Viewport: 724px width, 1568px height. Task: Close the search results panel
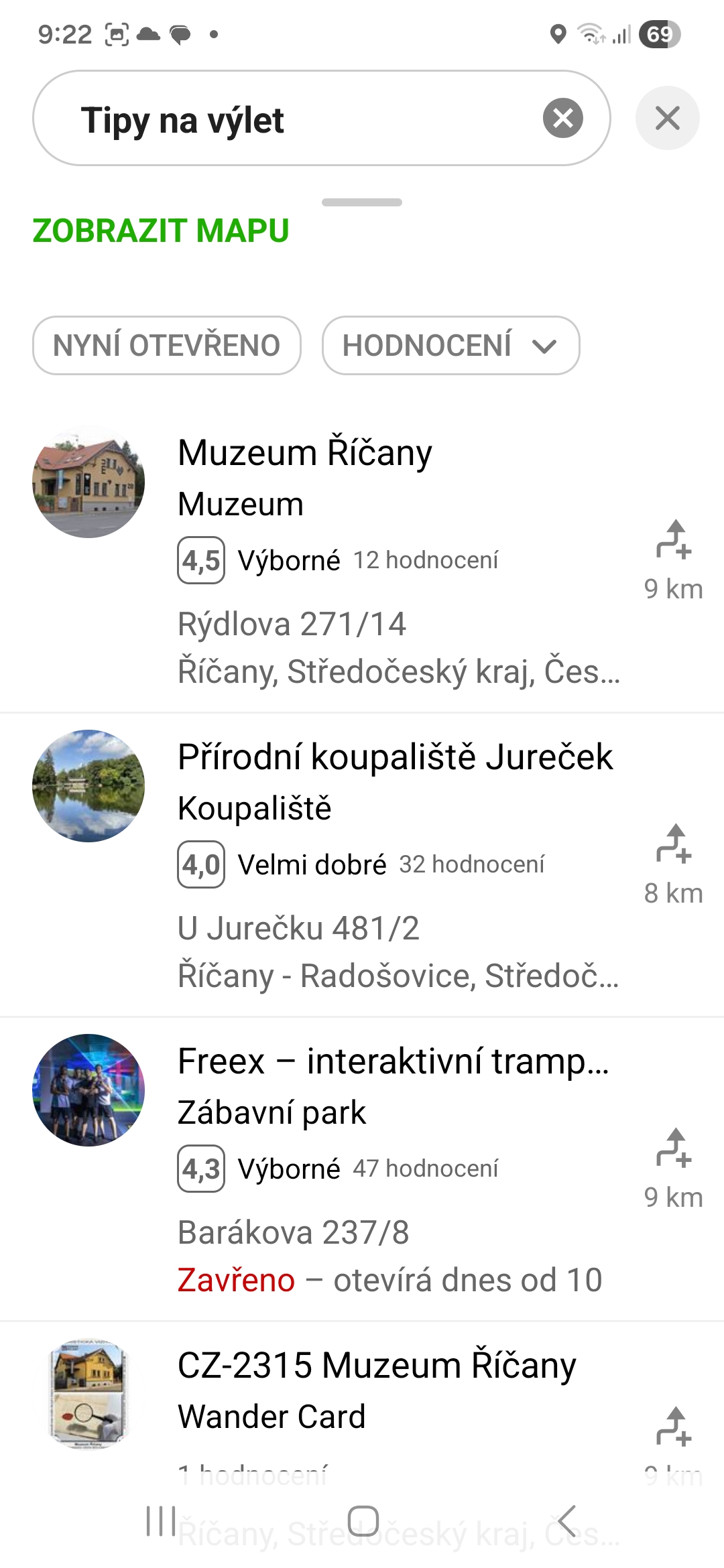point(667,118)
